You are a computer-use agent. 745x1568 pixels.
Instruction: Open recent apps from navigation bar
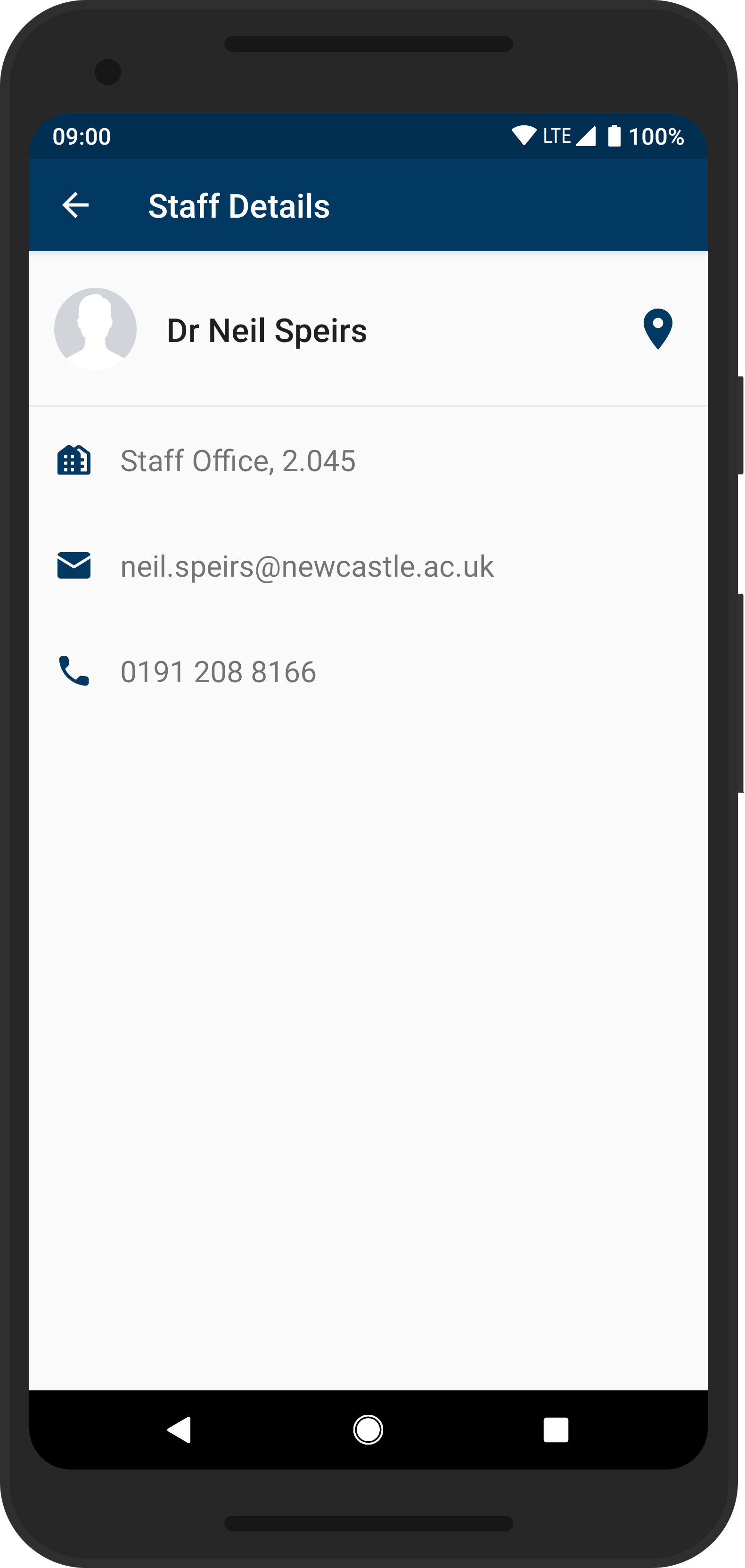pos(555,1430)
